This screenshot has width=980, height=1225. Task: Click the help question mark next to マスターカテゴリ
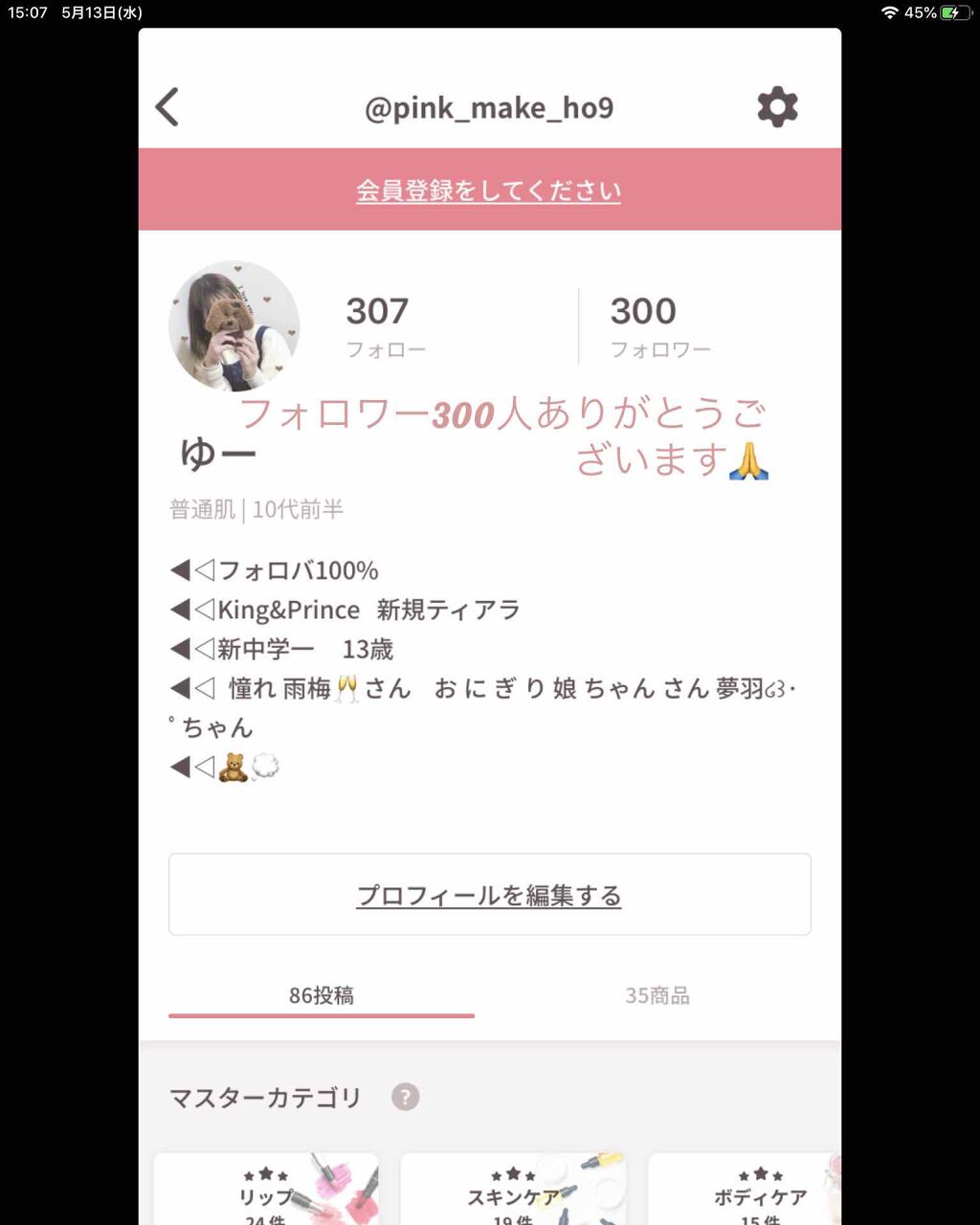408,1098
